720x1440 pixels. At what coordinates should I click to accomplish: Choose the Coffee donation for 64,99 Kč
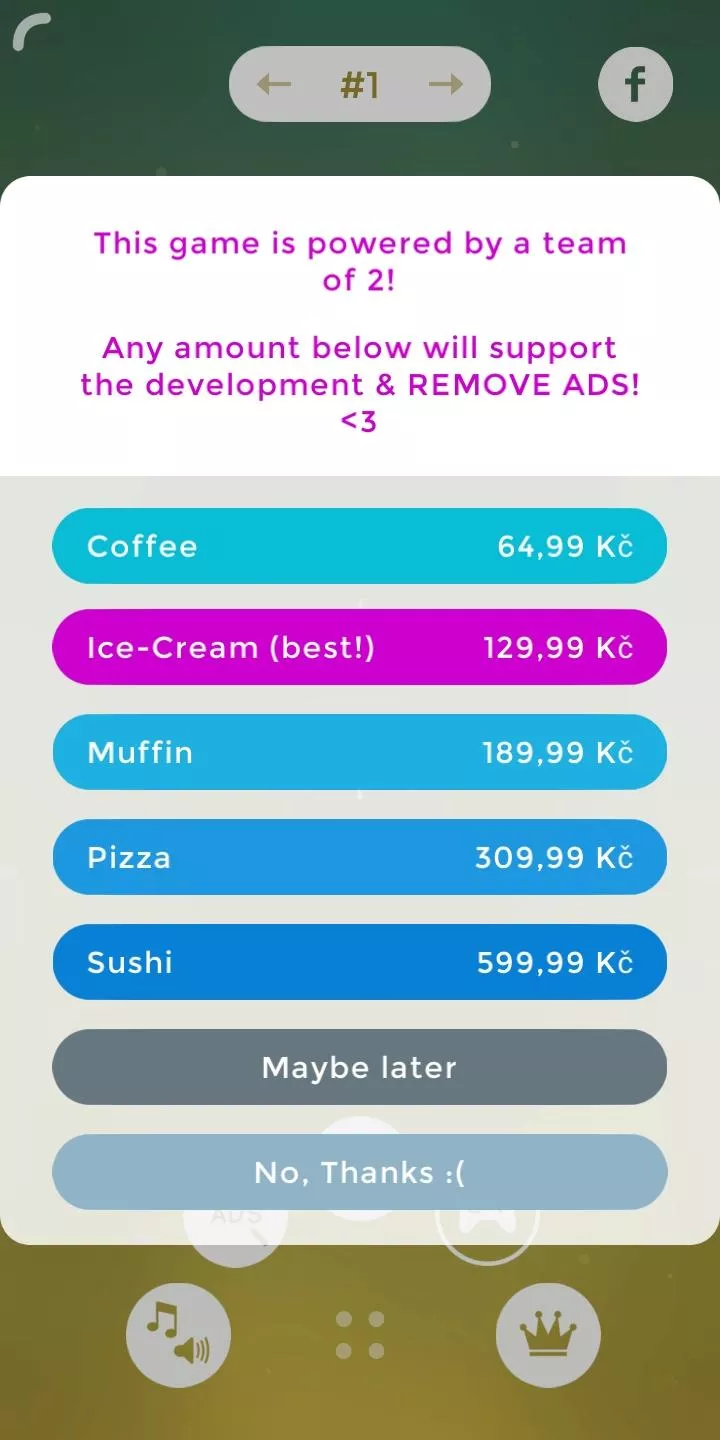359,546
